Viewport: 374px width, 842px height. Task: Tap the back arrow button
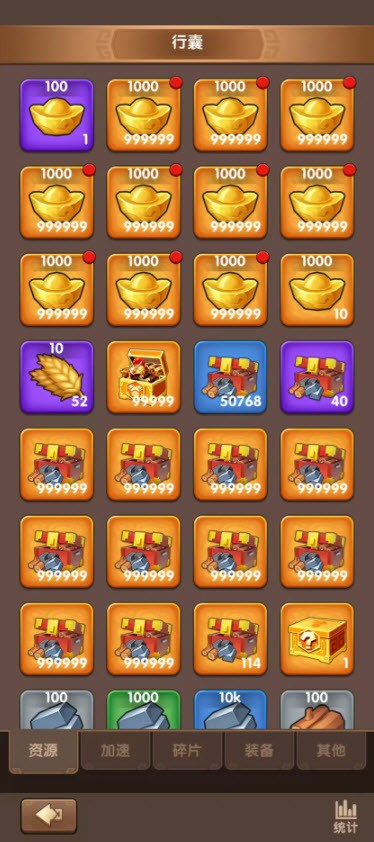[x=49, y=816]
